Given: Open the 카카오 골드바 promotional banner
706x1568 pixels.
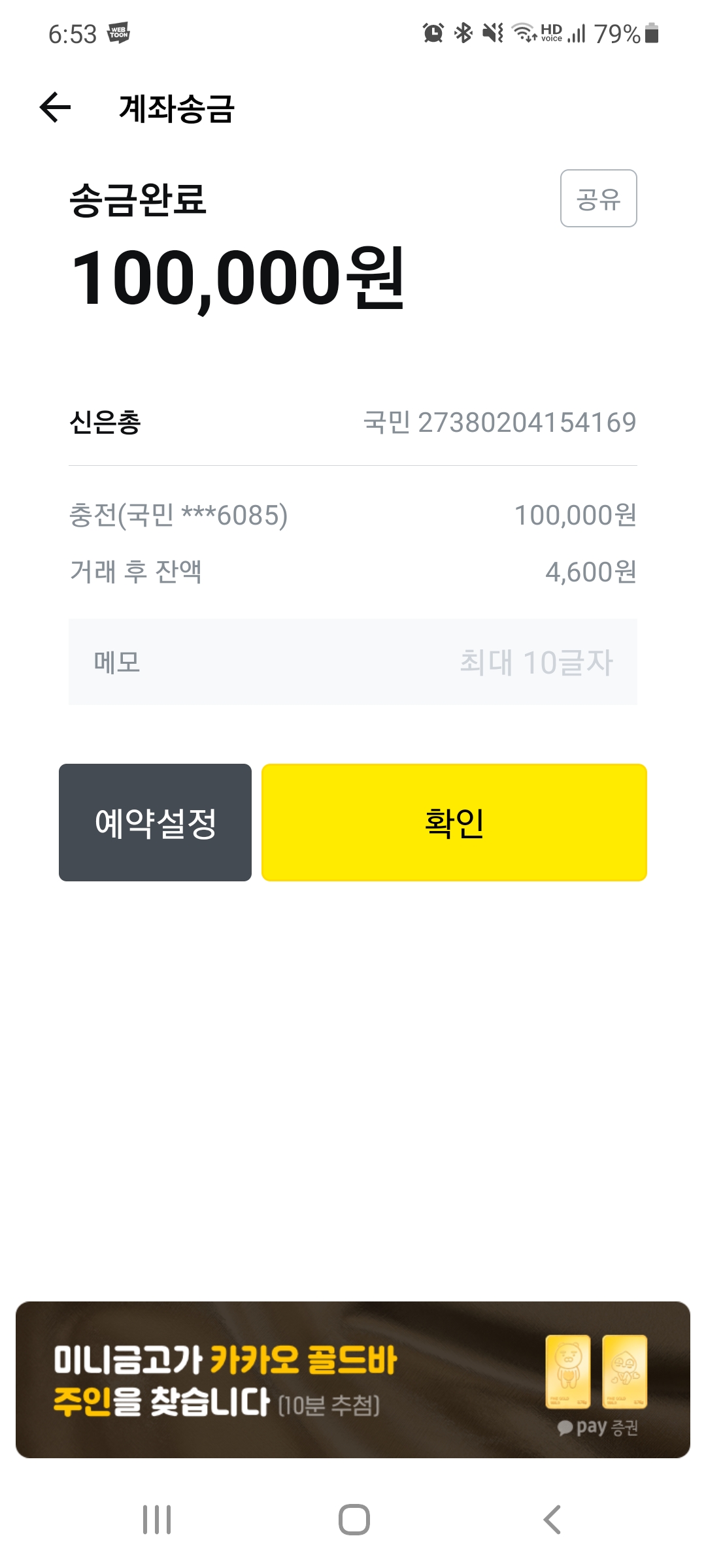Looking at the screenshot, I should [x=353, y=1380].
